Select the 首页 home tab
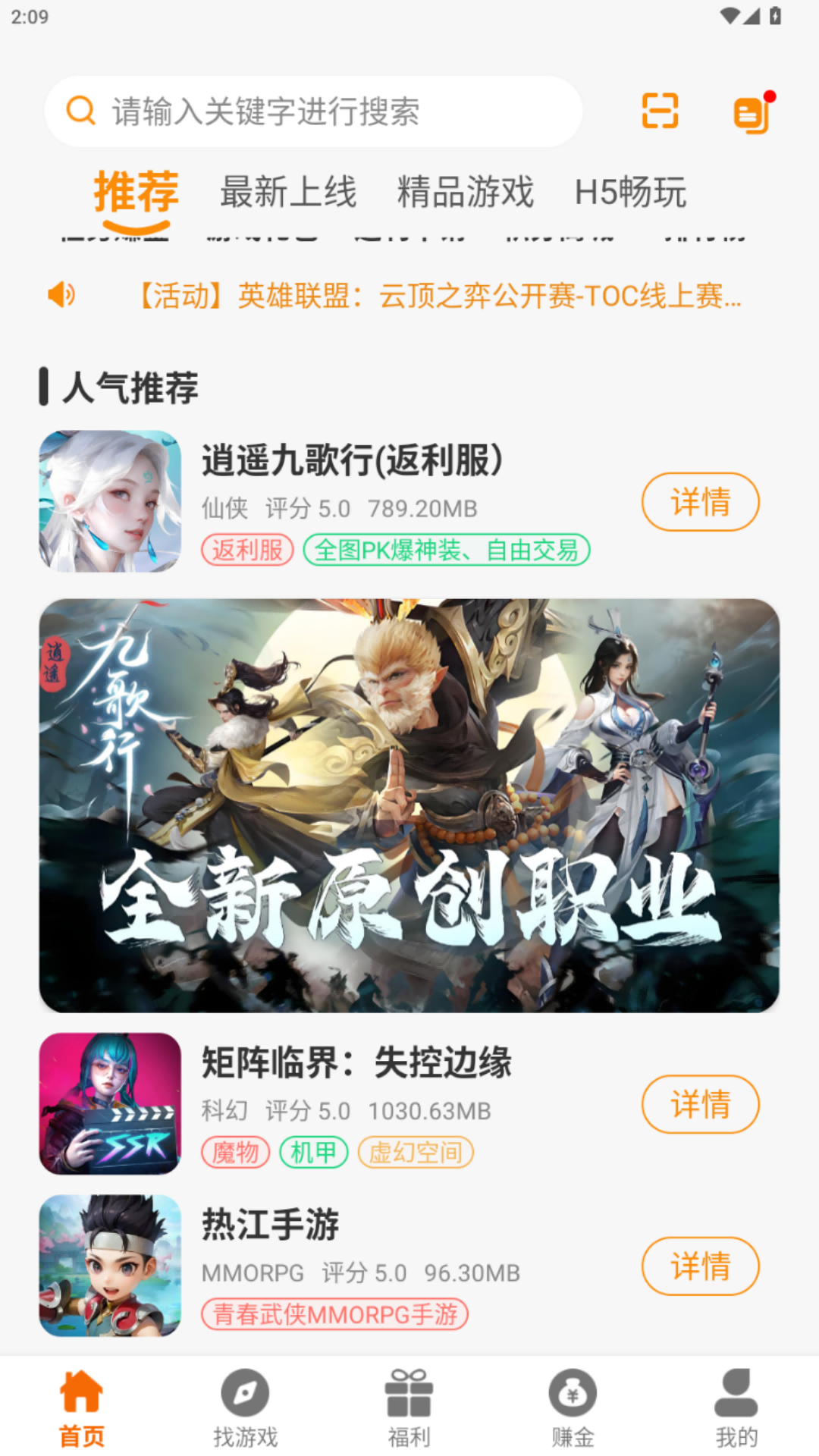The image size is (819, 1456). [81, 1408]
